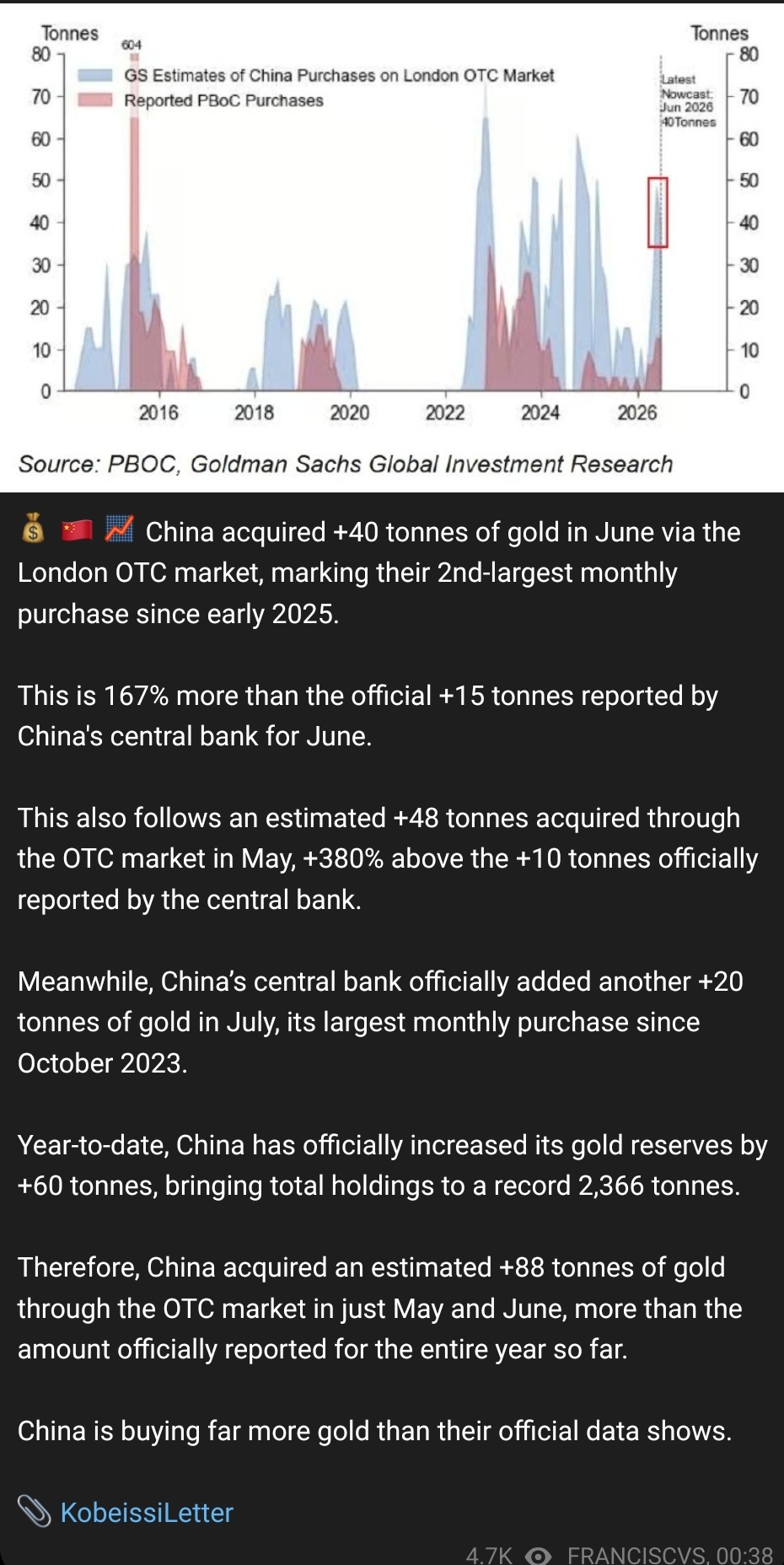784x1565 pixels.
Task: Open the gold purchases chart image
Action: pyautogui.click(x=392, y=247)
